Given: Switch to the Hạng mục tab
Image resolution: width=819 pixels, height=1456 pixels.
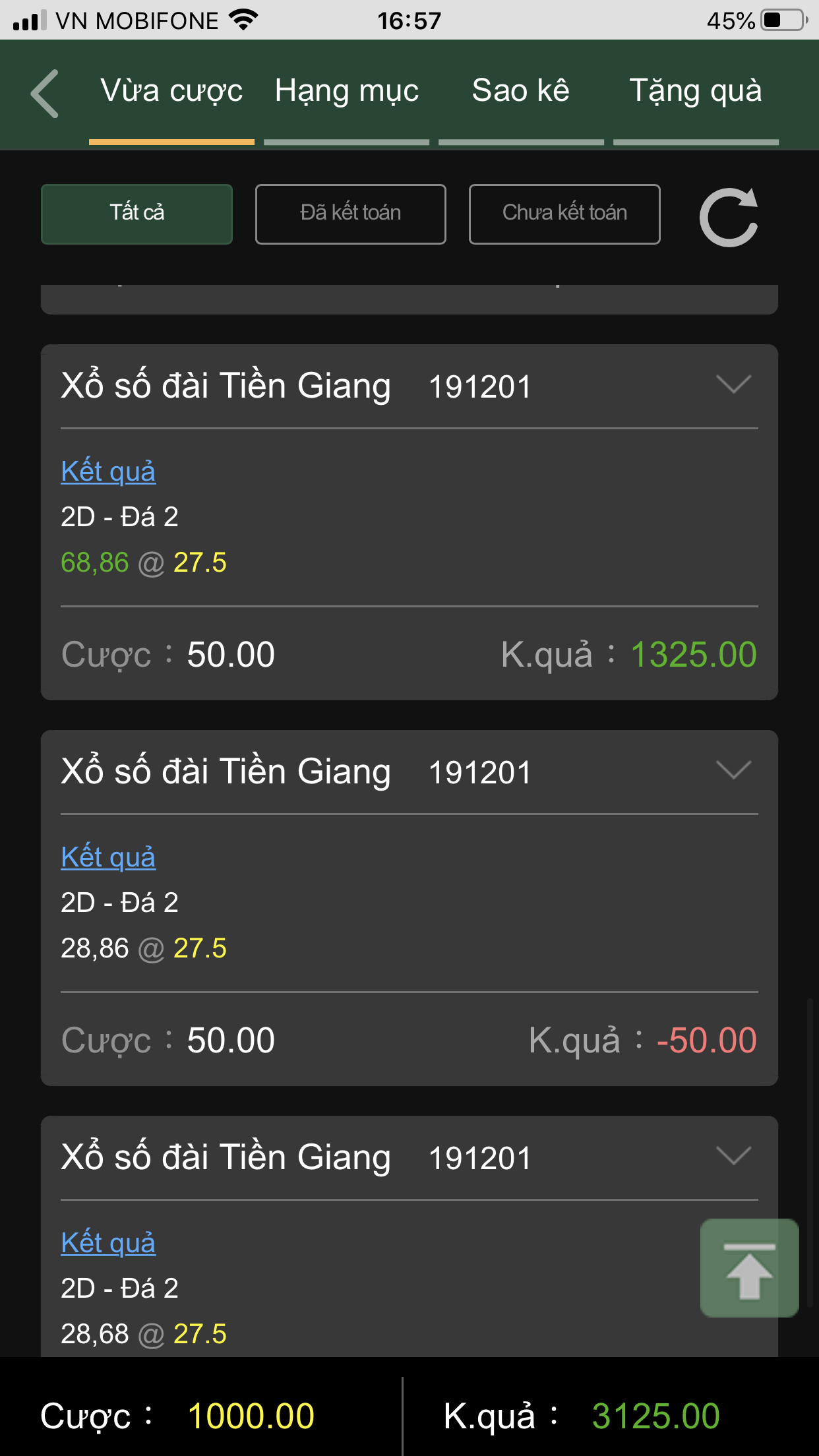Looking at the screenshot, I should click(347, 91).
